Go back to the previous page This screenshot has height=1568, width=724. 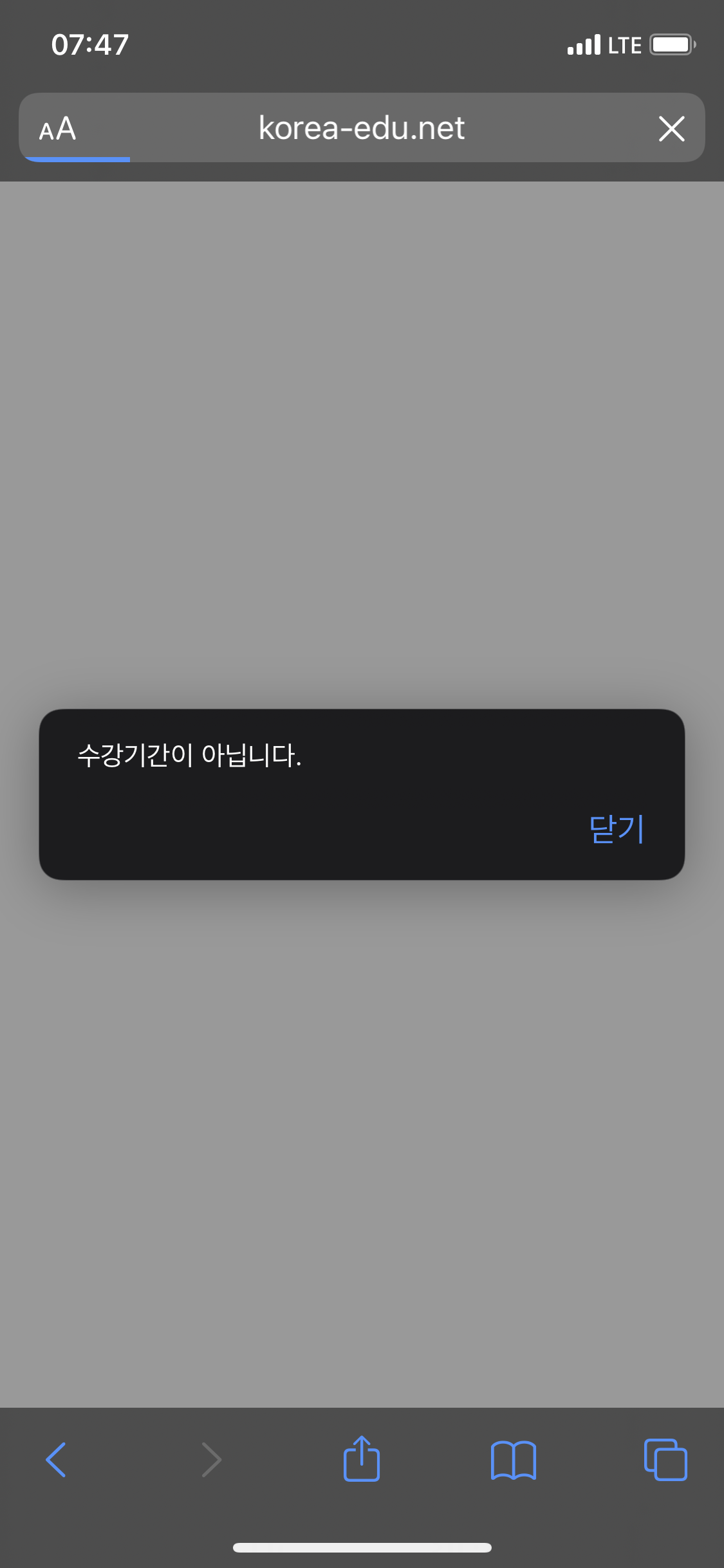56,1459
